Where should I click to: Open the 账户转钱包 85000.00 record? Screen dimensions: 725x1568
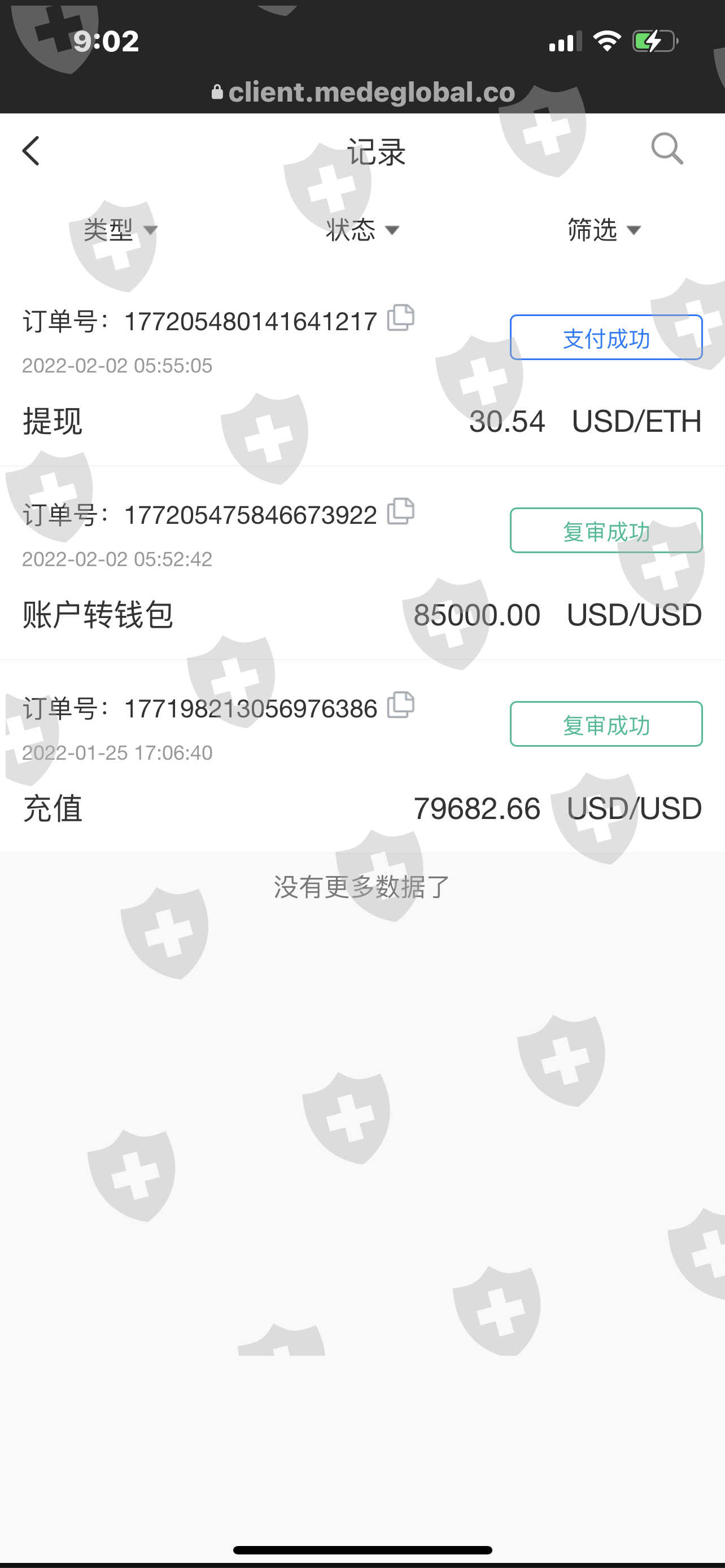[362, 563]
